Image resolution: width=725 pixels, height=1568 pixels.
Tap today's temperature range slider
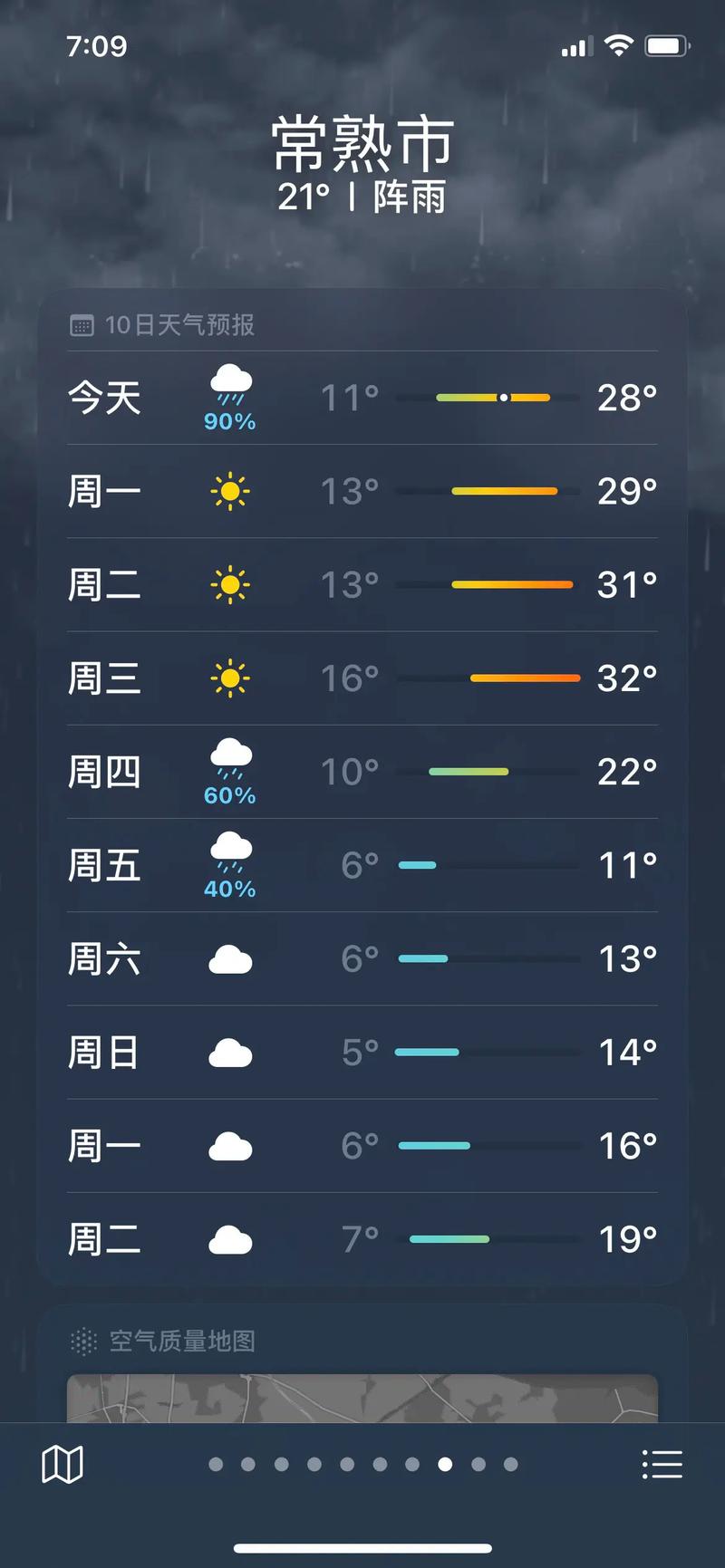[x=494, y=397]
